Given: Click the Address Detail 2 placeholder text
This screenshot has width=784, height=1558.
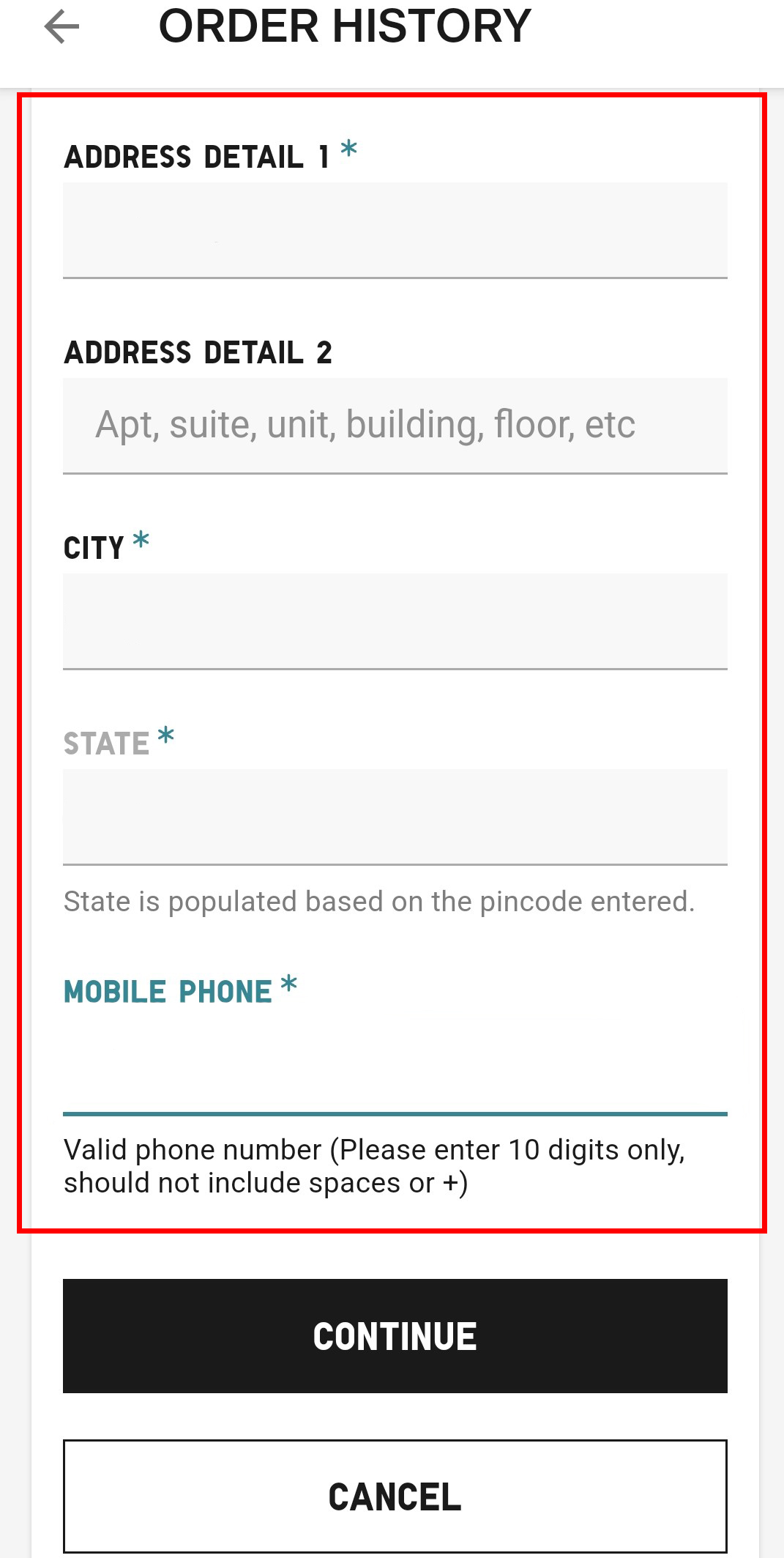Looking at the screenshot, I should click(x=365, y=423).
